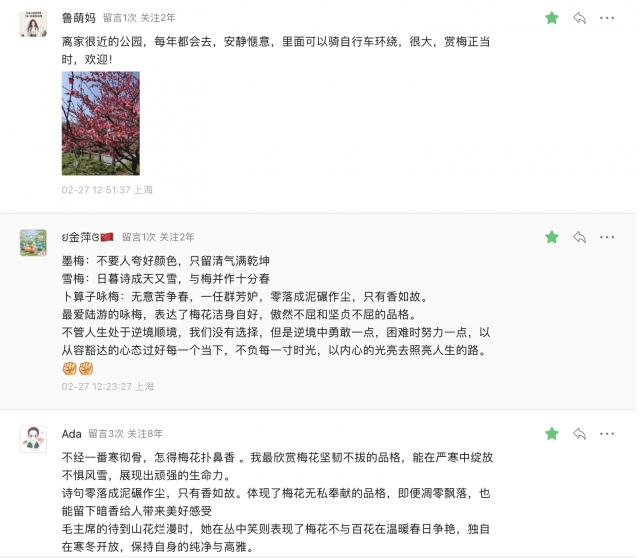Open the plum blossom photo in 鲁萌妈's comment
Image resolution: width=640 pixels, height=558 pixels.
(x=101, y=123)
